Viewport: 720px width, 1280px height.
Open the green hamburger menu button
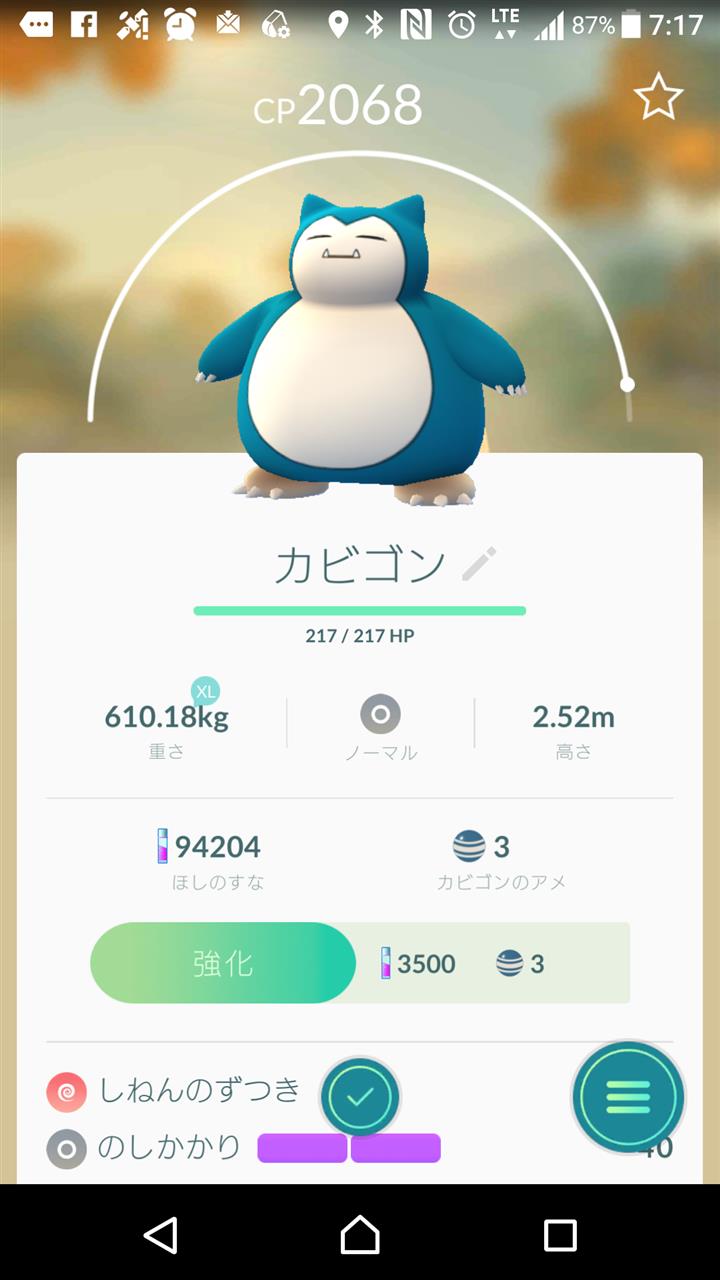click(x=628, y=1098)
